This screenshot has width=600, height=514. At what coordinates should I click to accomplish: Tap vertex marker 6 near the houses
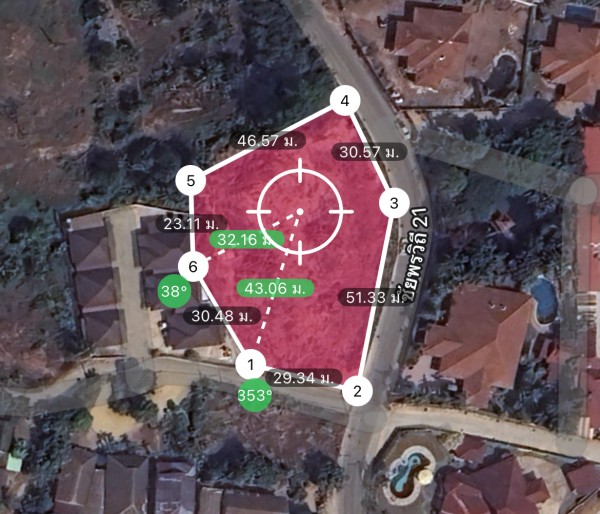point(193,266)
